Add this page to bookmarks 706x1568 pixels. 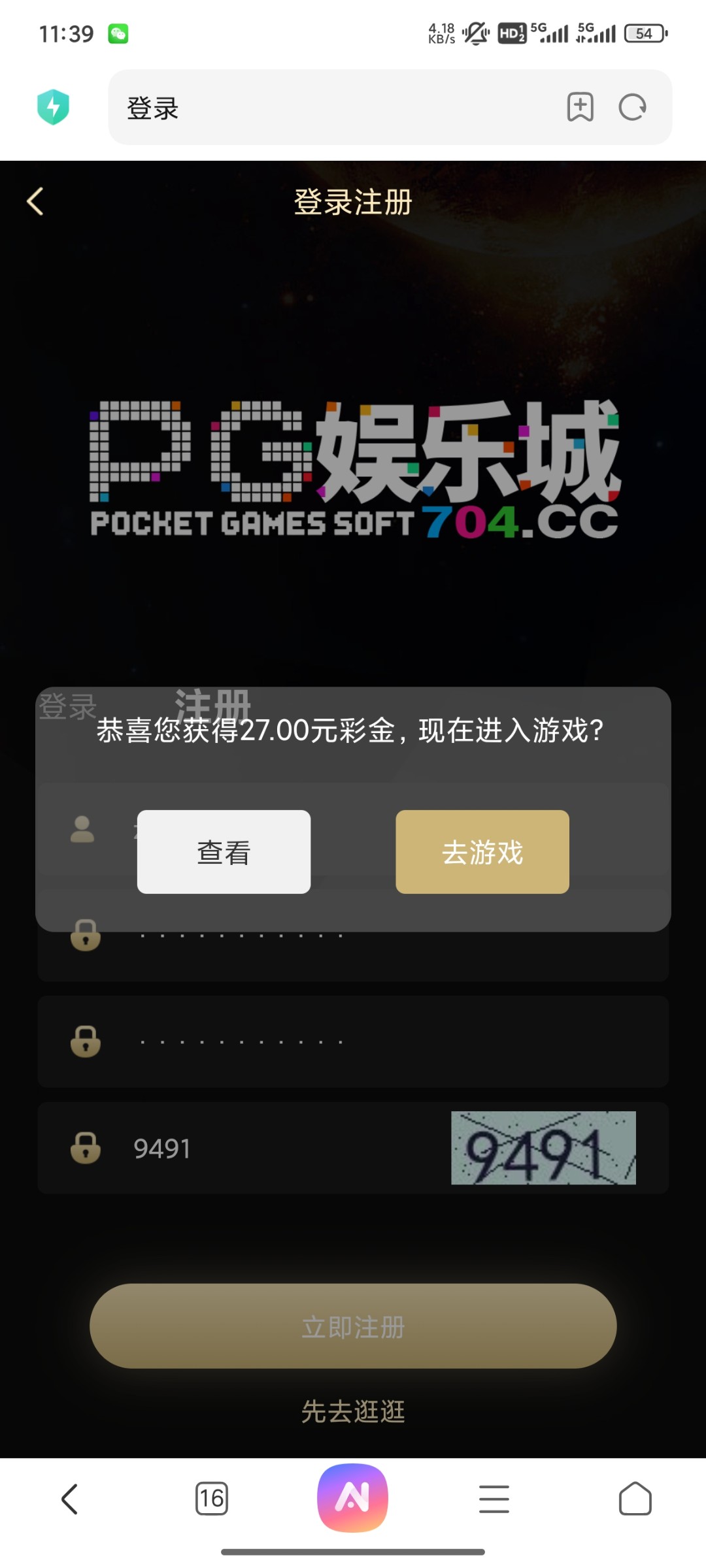(580, 107)
